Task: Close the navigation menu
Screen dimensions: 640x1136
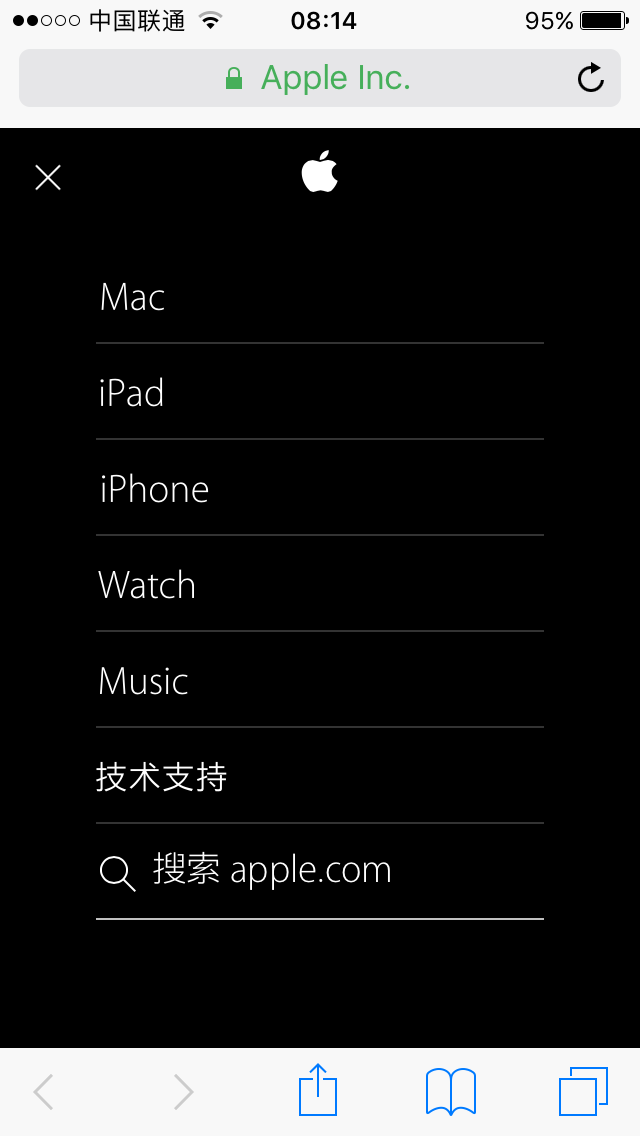Action: pyautogui.click(x=48, y=178)
